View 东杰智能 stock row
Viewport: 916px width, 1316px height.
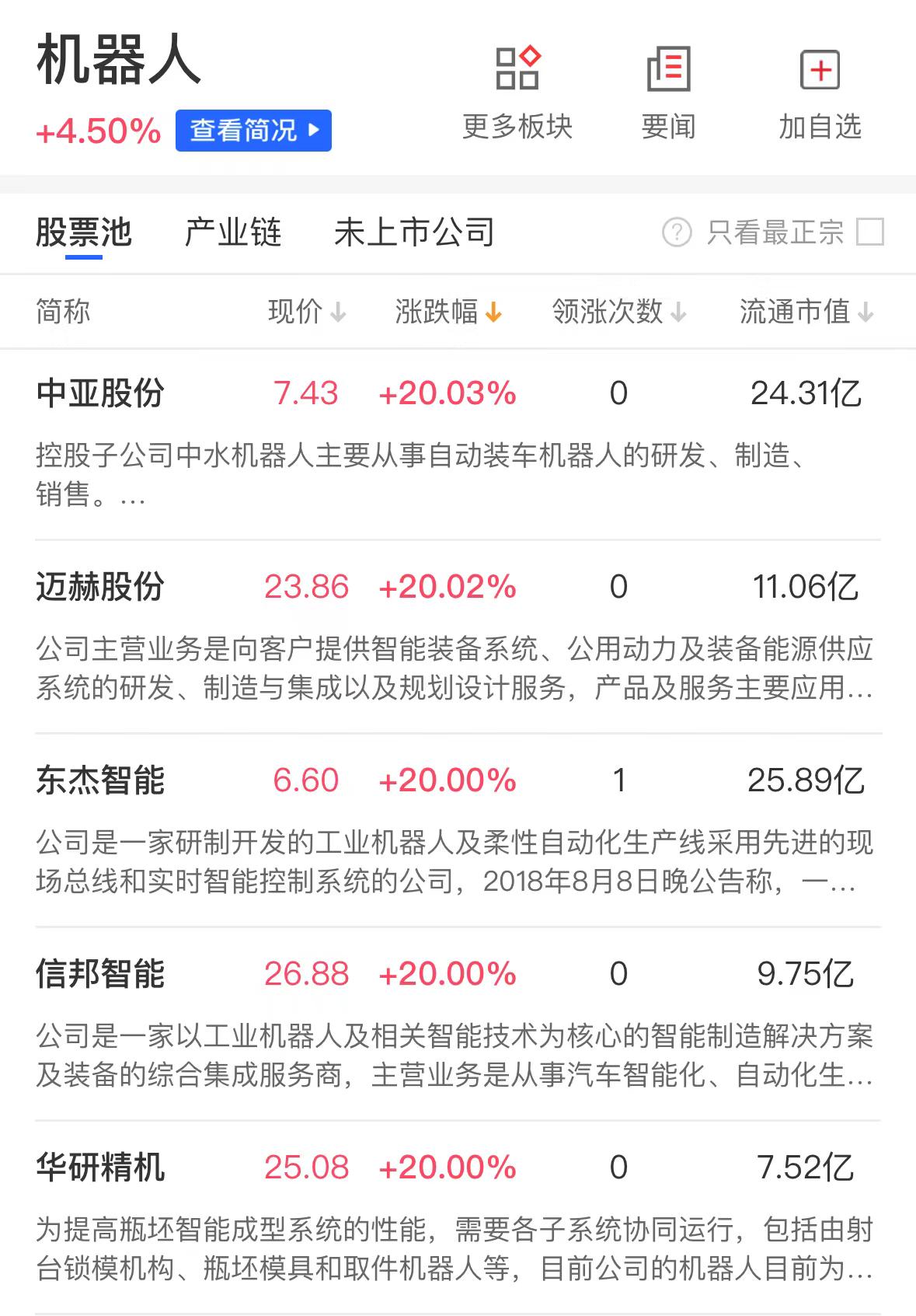tap(101, 780)
